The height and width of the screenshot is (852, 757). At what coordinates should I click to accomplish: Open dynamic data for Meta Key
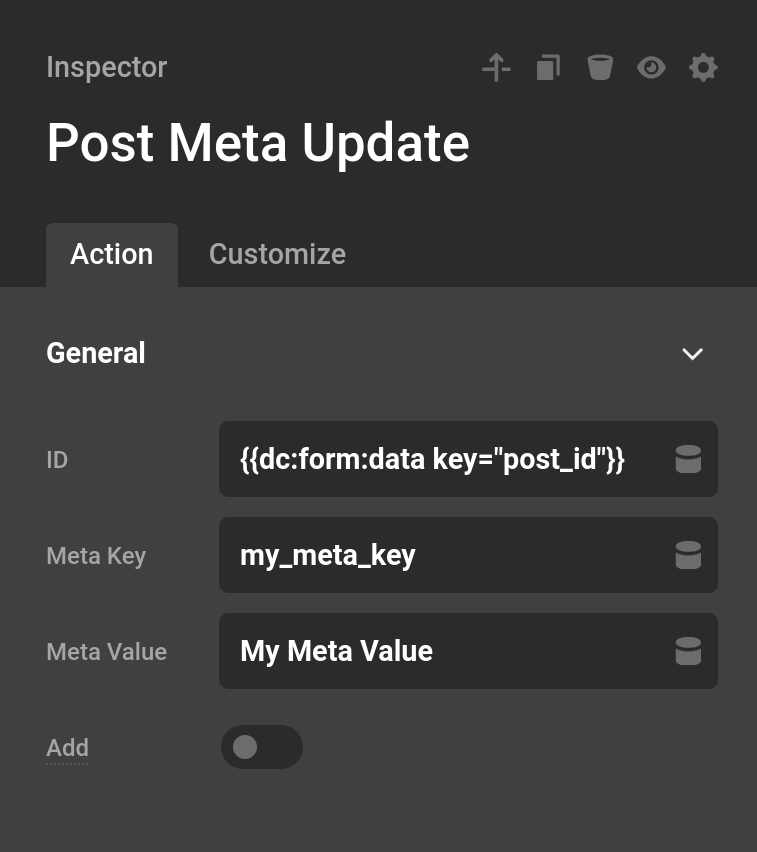688,555
